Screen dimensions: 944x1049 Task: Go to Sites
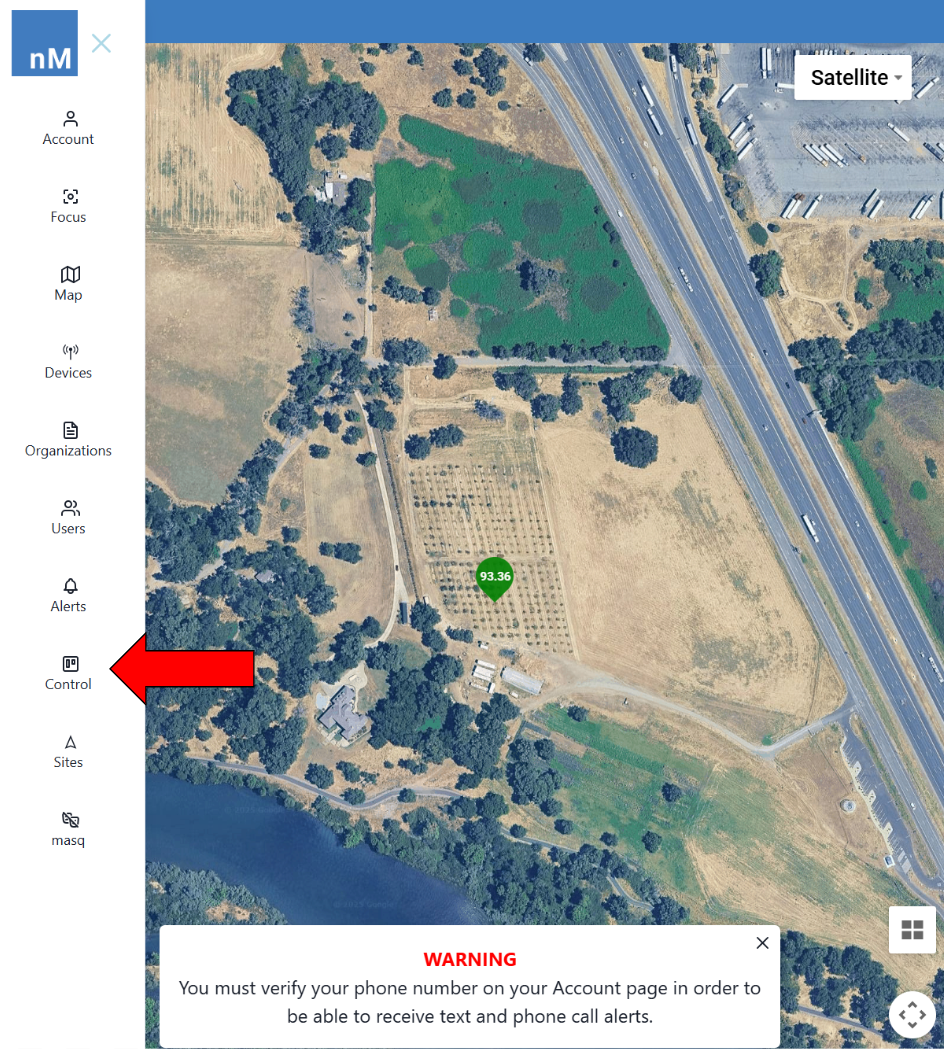(69, 751)
